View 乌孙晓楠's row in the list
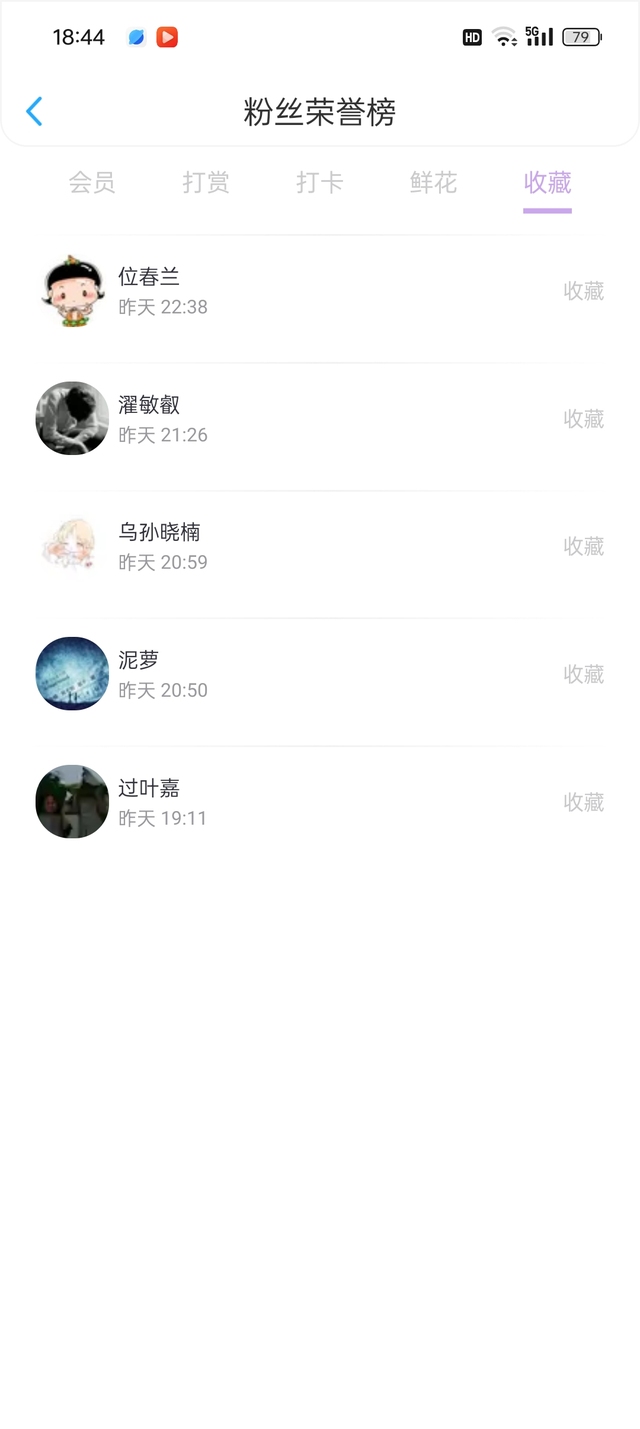640x1429 pixels. pyautogui.click(x=320, y=547)
